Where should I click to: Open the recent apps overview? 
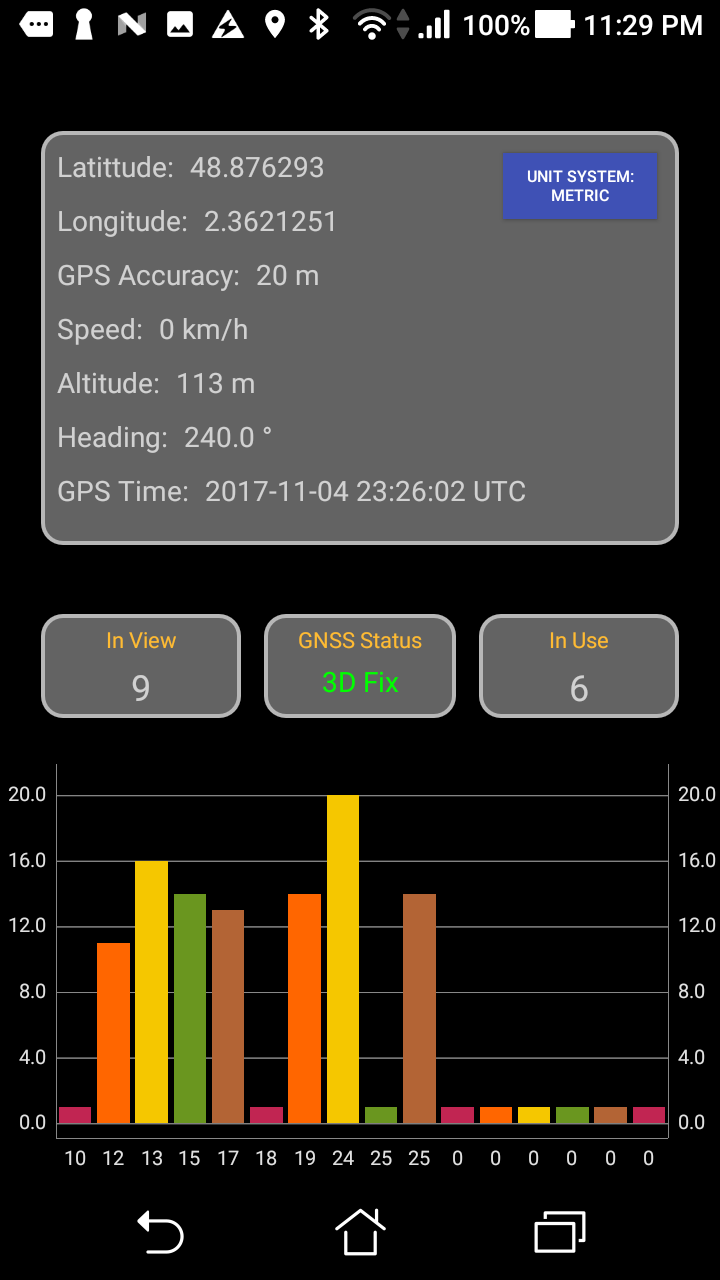coord(559,1231)
